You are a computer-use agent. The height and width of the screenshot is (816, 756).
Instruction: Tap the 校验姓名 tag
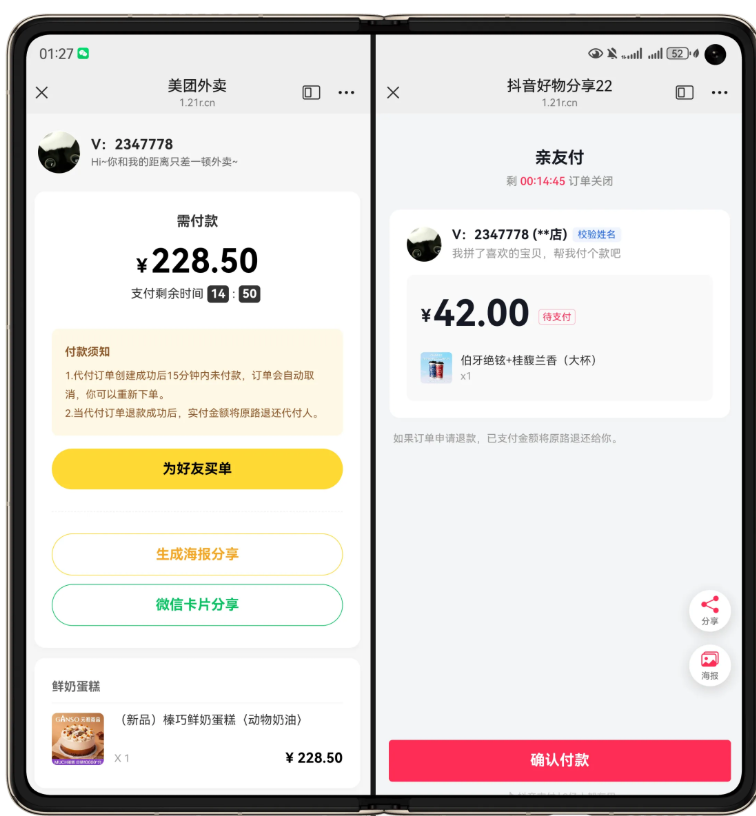pyautogui.click(x=597, y=234)
